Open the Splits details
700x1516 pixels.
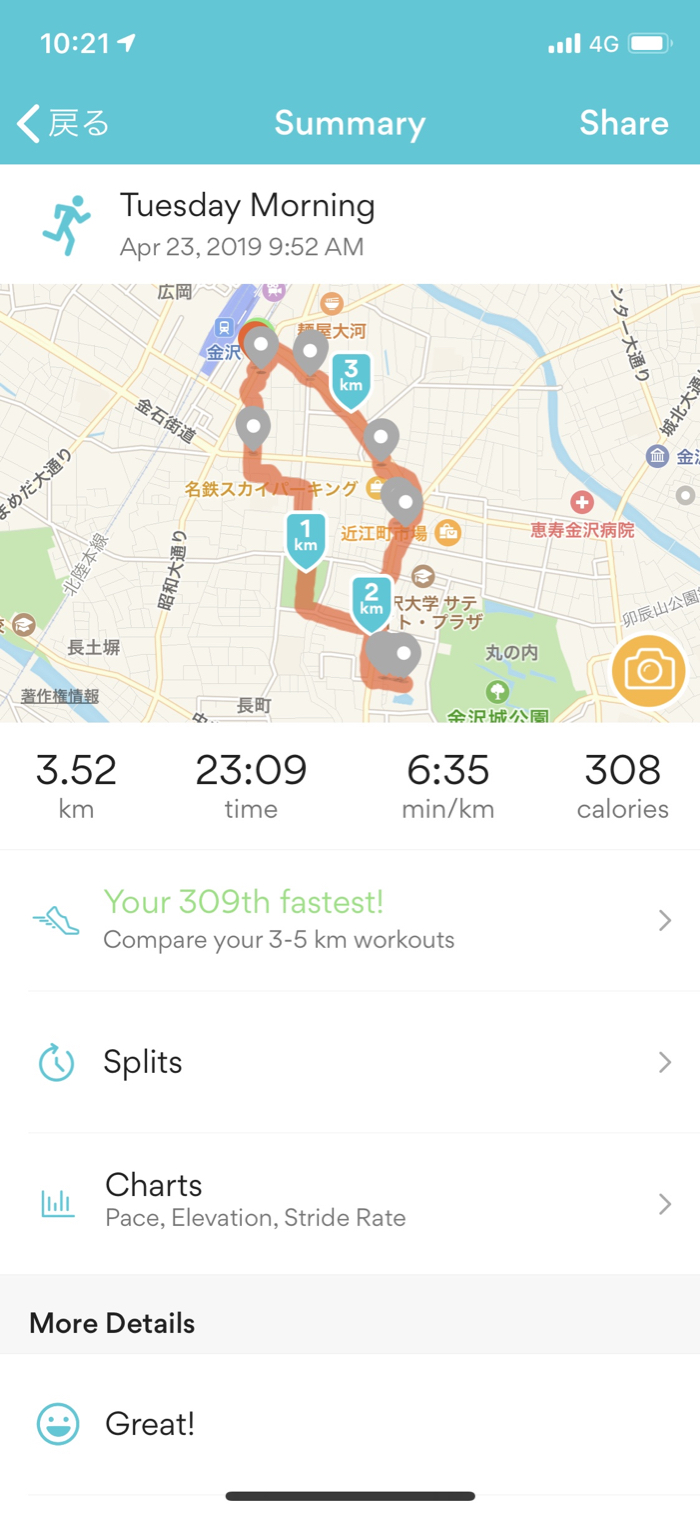pos(350,1062)
